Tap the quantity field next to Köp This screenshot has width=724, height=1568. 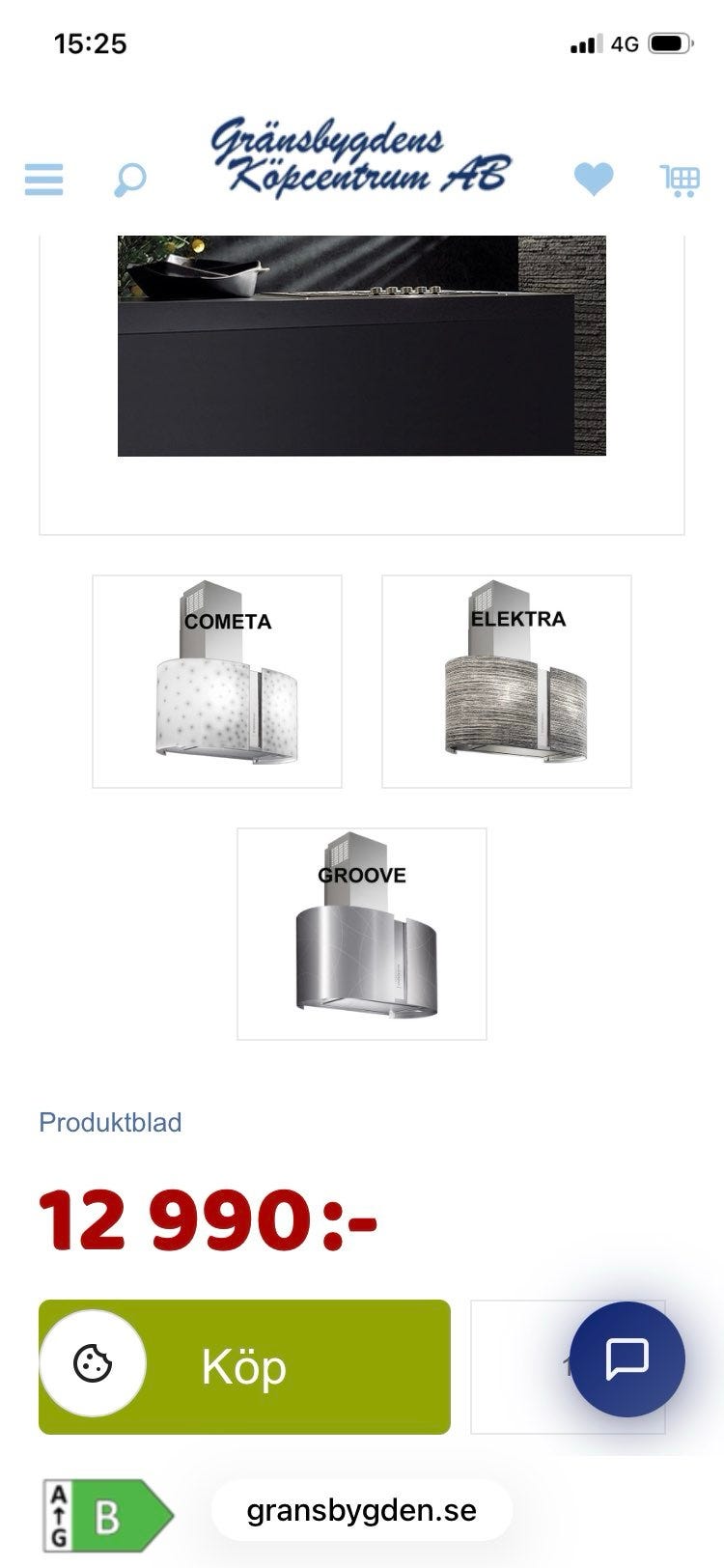[x=568, y=1367]
